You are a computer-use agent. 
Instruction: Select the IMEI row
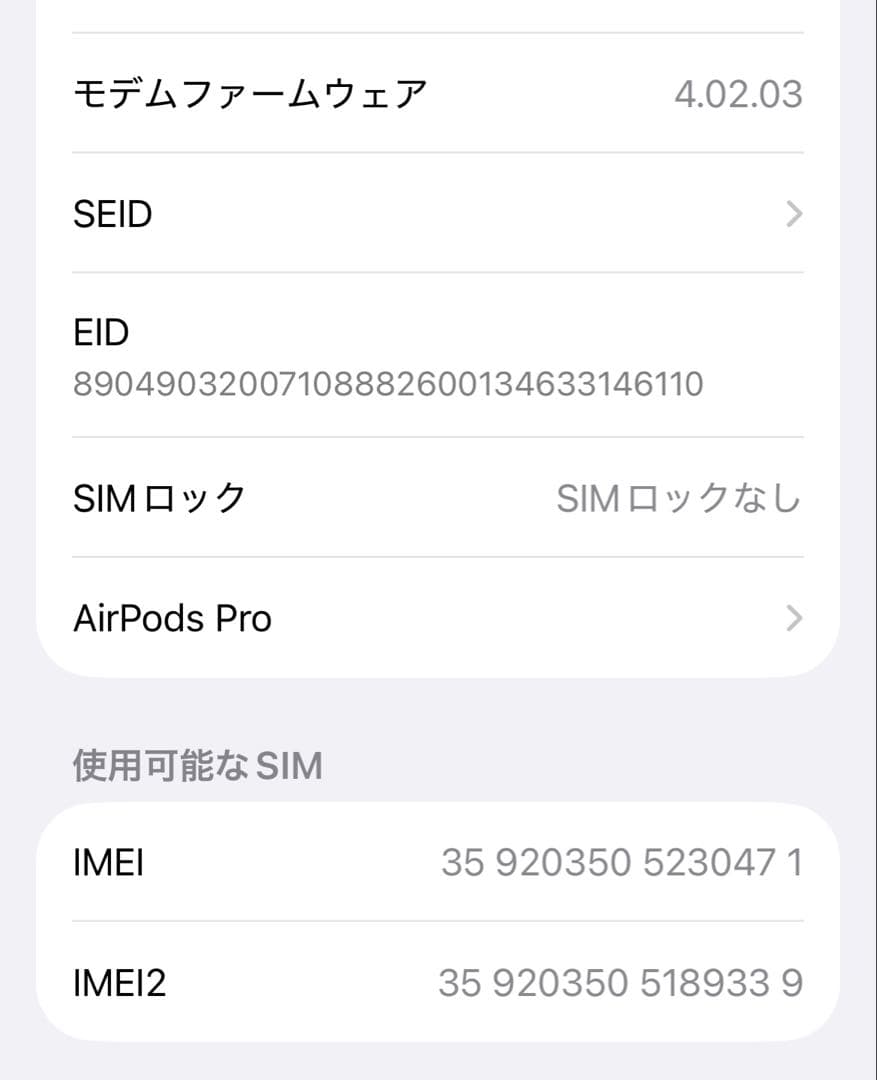point(438,862)
